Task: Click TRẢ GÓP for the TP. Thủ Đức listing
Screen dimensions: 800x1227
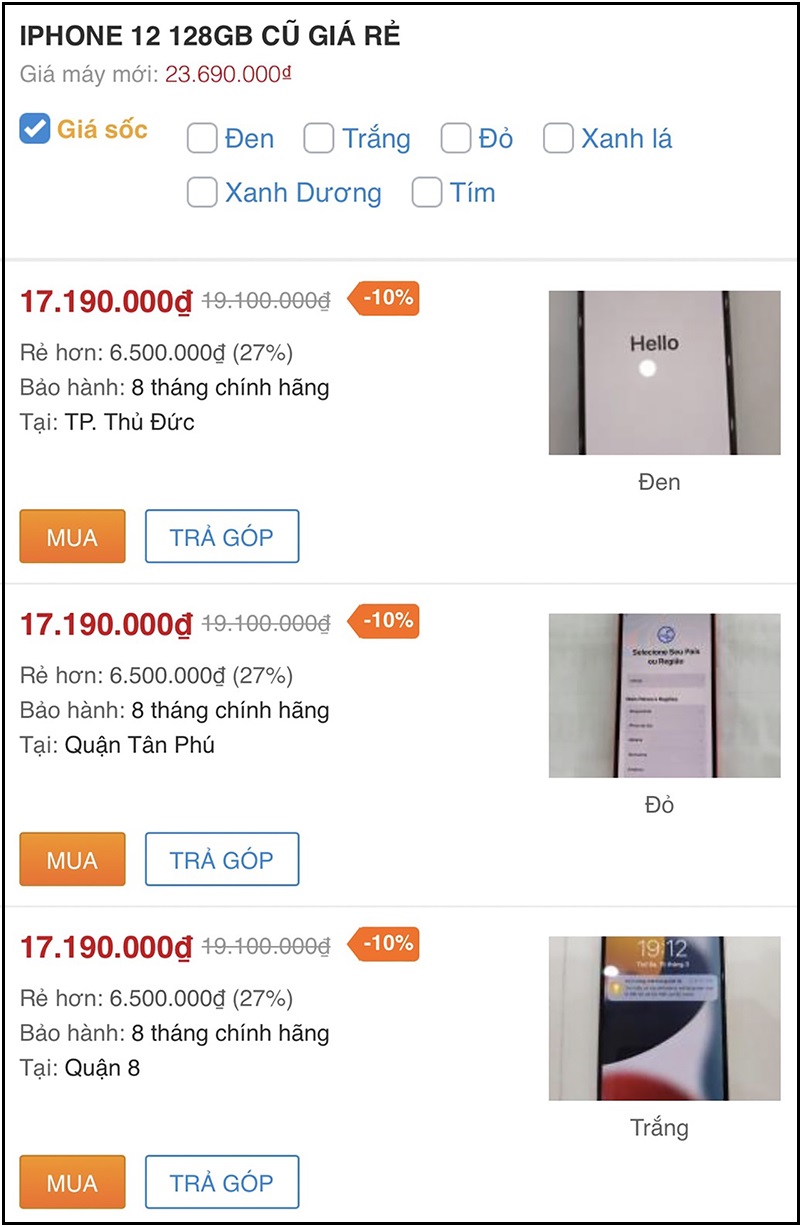Action: (222, 536)
